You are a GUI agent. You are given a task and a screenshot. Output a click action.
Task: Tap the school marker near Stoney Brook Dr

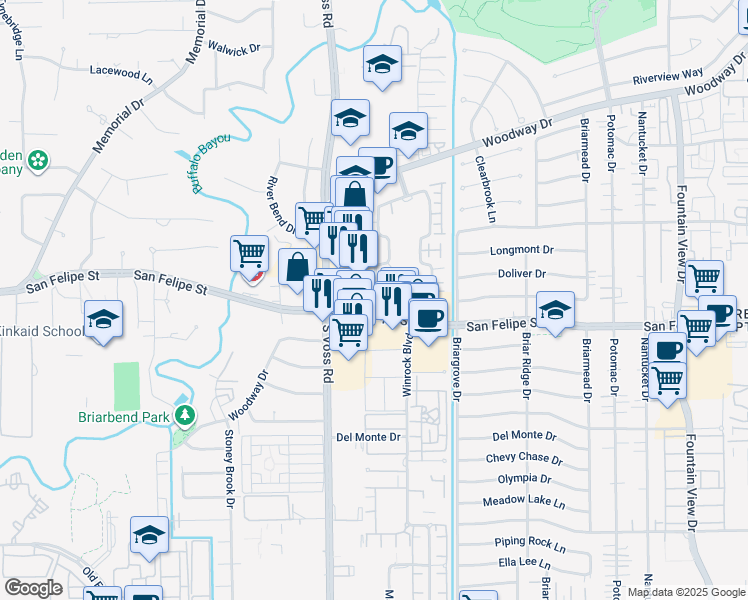(149, 535)
